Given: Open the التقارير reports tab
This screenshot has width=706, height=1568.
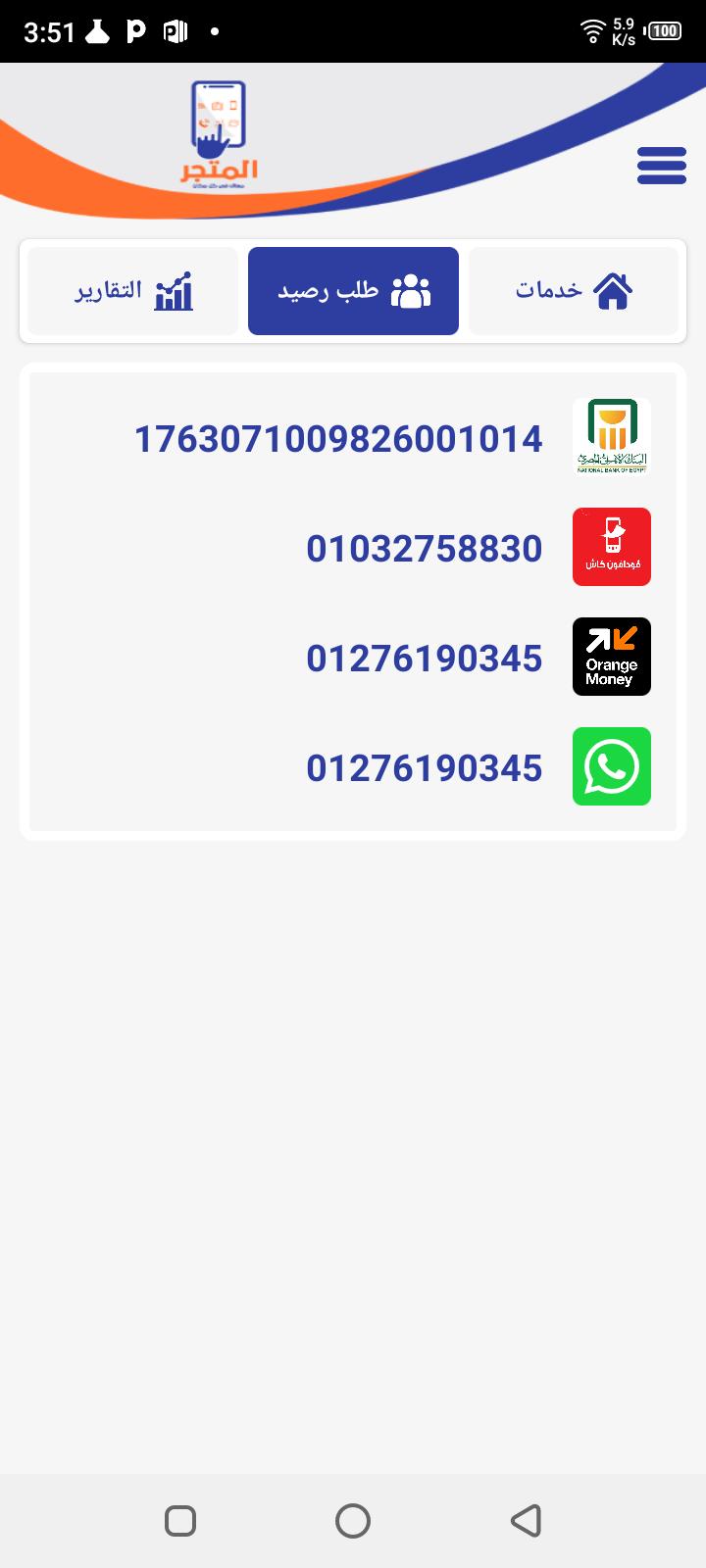Looking at the screenshot, I should 132,291.
